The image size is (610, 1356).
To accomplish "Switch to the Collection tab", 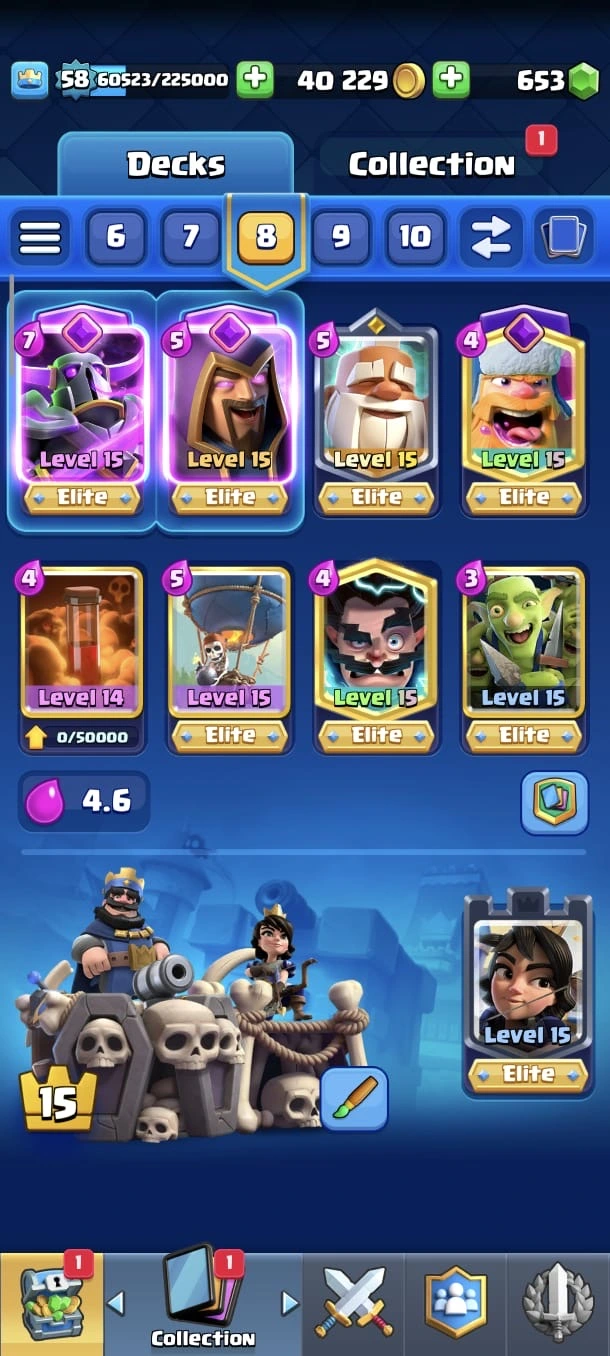I will pos(431,165).
